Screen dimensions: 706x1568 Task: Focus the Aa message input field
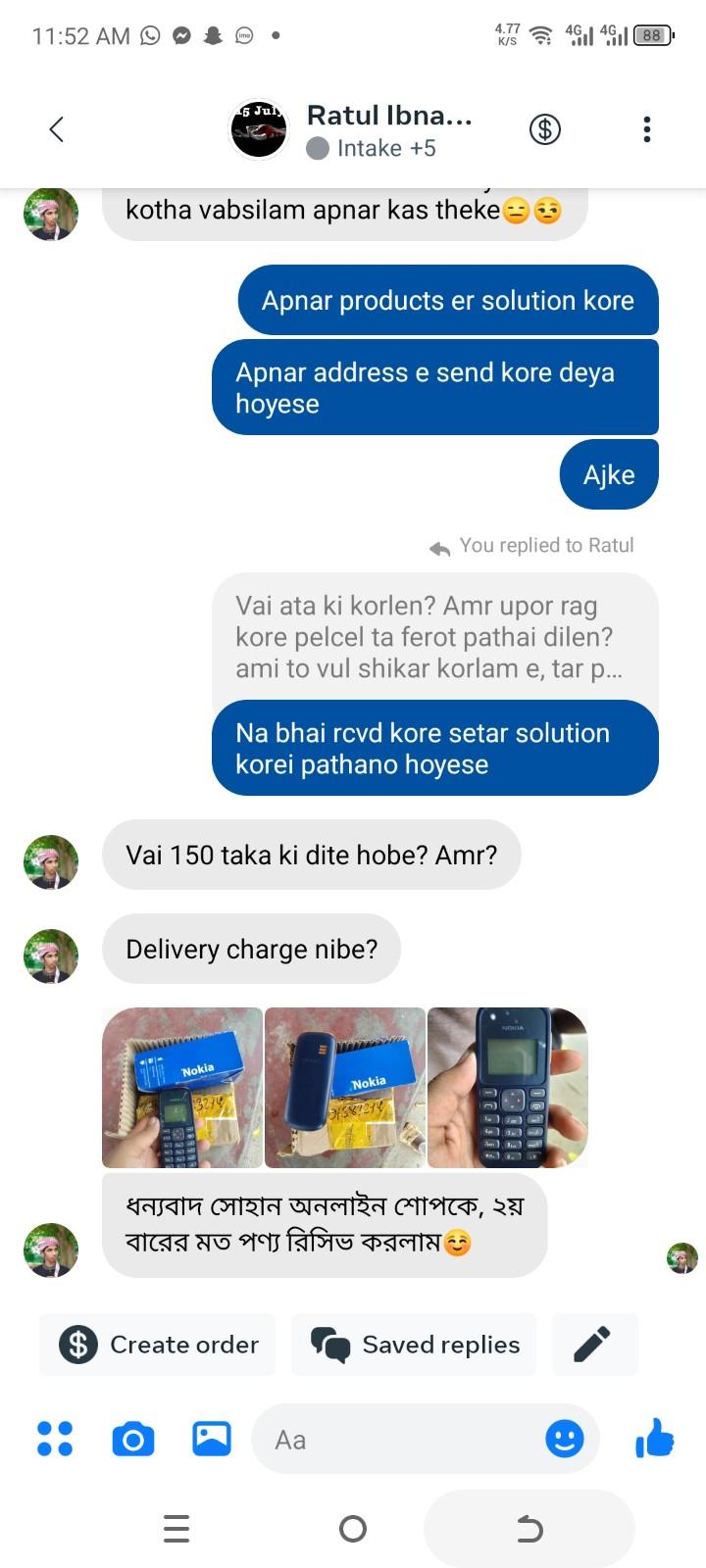392,1439
